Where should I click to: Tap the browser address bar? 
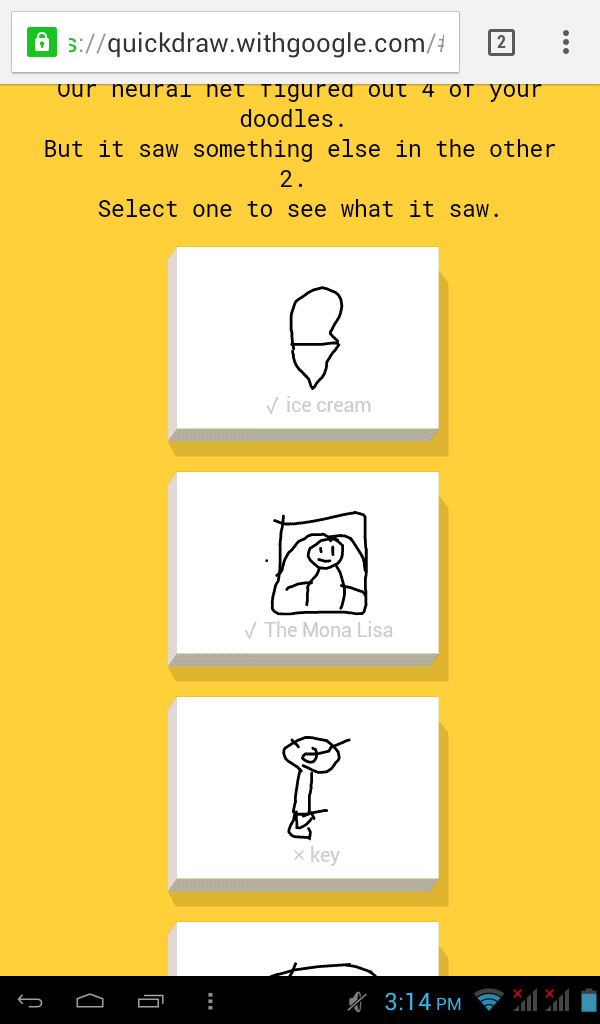[235, 42]
